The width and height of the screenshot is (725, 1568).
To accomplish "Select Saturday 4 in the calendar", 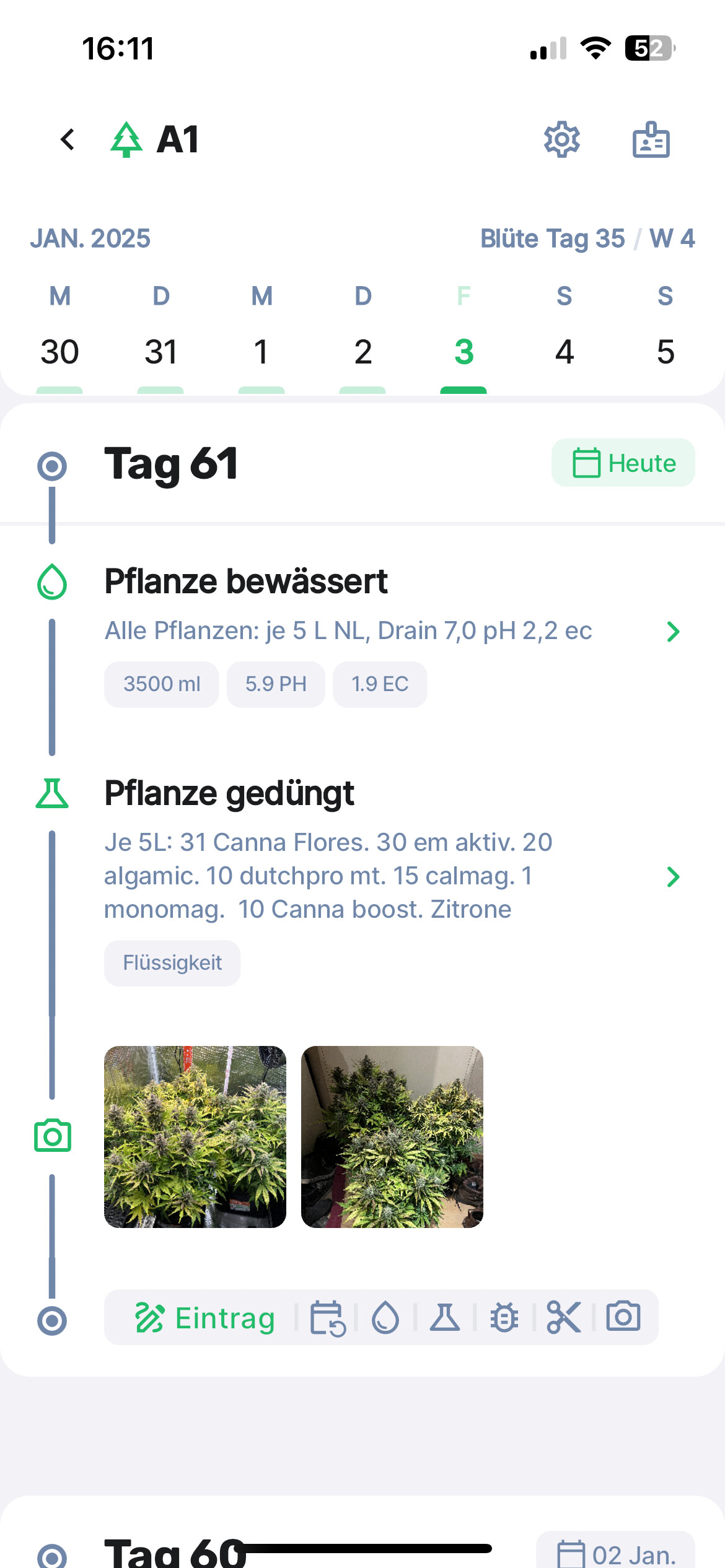I will click(x=564, y=351).
